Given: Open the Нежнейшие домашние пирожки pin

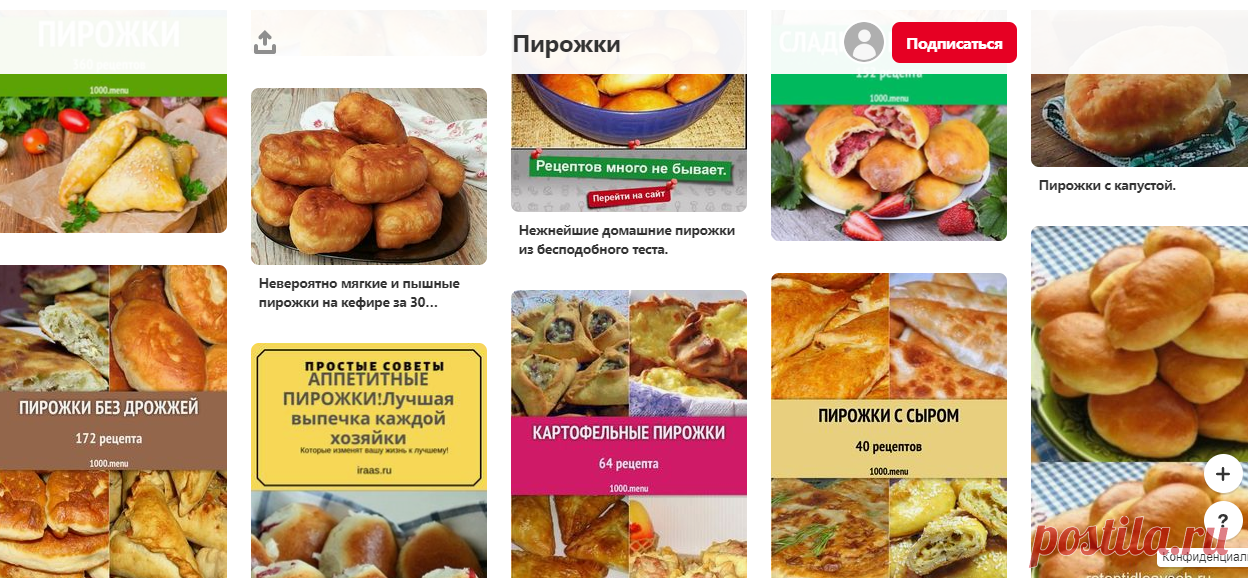Looking at the screenshot, I should (x=629, y=111).
